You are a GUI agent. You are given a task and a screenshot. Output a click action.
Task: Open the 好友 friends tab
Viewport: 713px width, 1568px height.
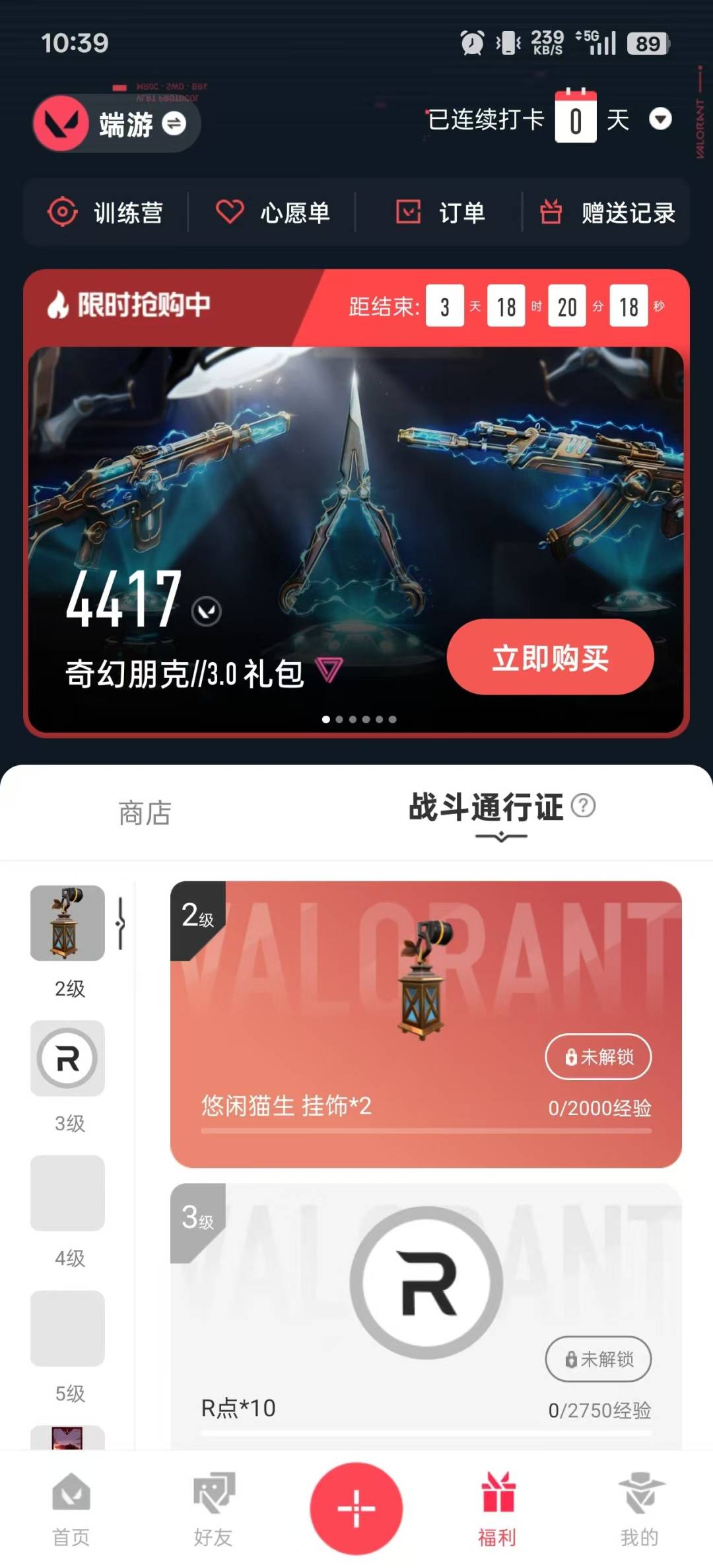pos(213,1509)
